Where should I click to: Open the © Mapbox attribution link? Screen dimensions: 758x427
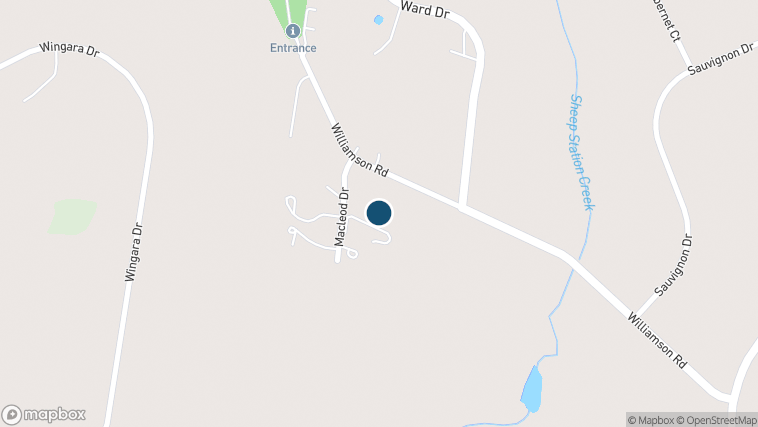click(x=650, y=420)
